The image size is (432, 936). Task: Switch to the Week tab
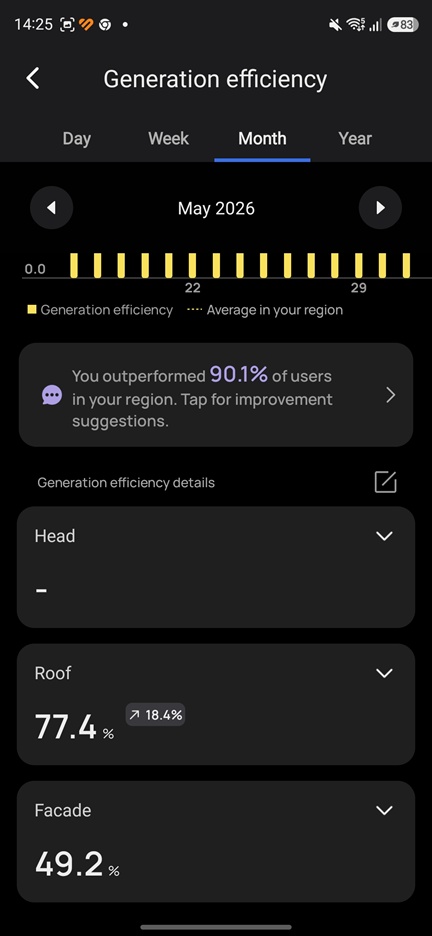click(x=168, y=138)
